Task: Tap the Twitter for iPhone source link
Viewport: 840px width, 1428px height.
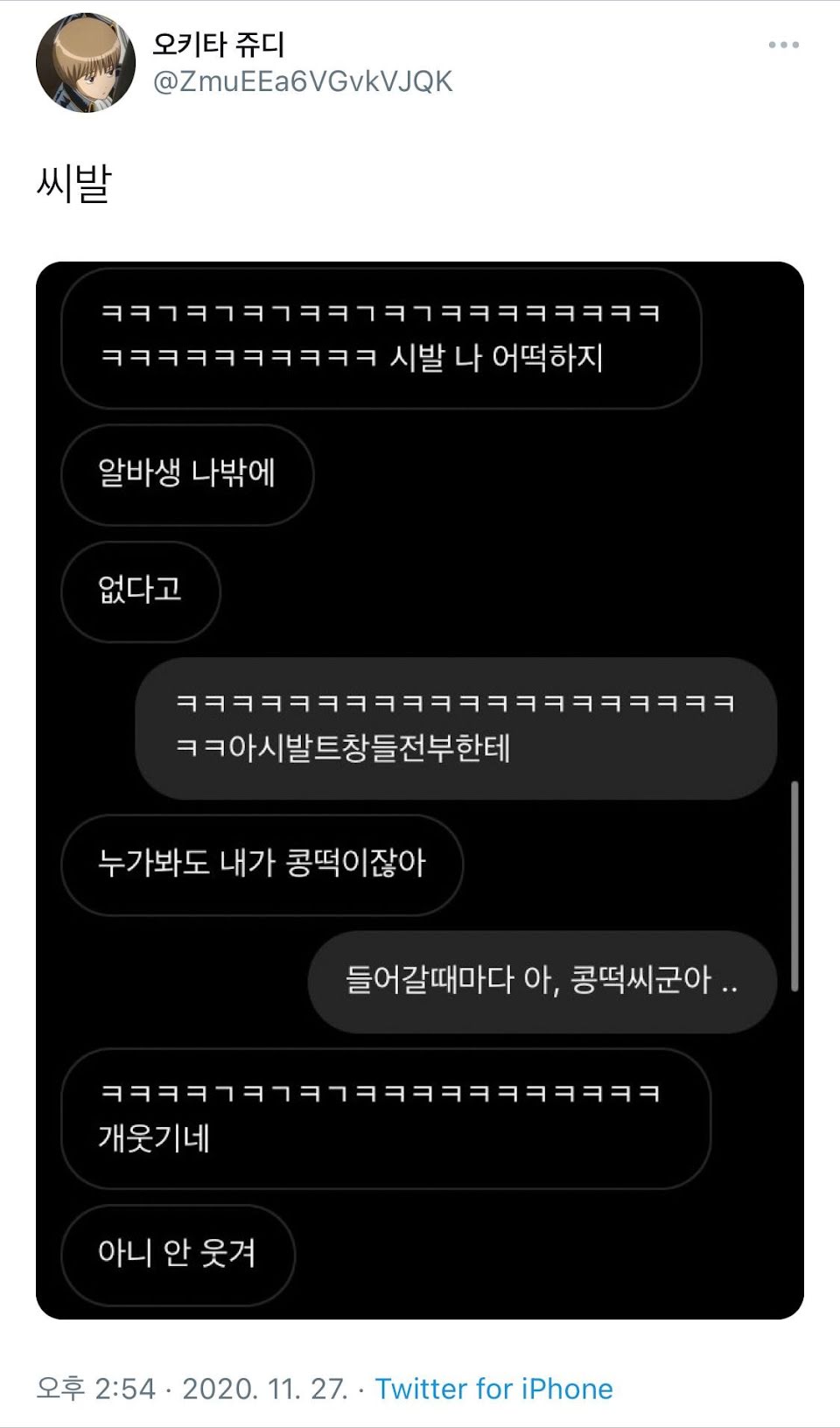Action: [494, 1389]
